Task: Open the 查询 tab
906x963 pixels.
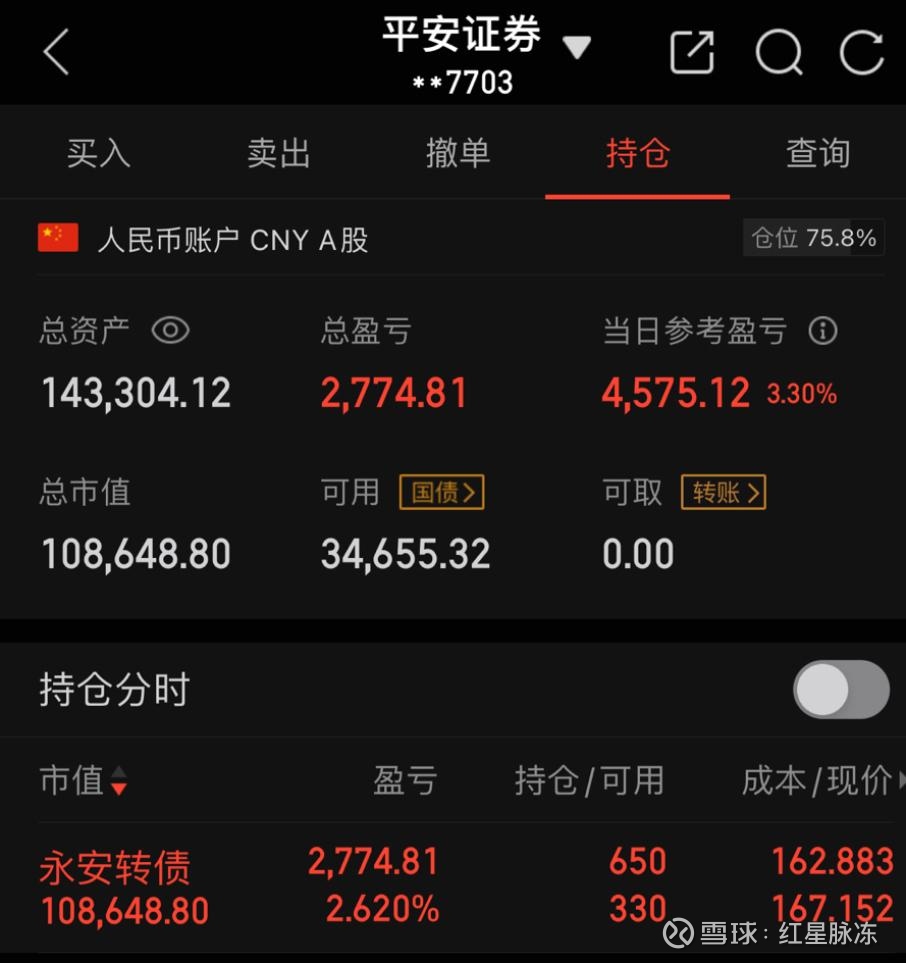Action: pos(818,152)
